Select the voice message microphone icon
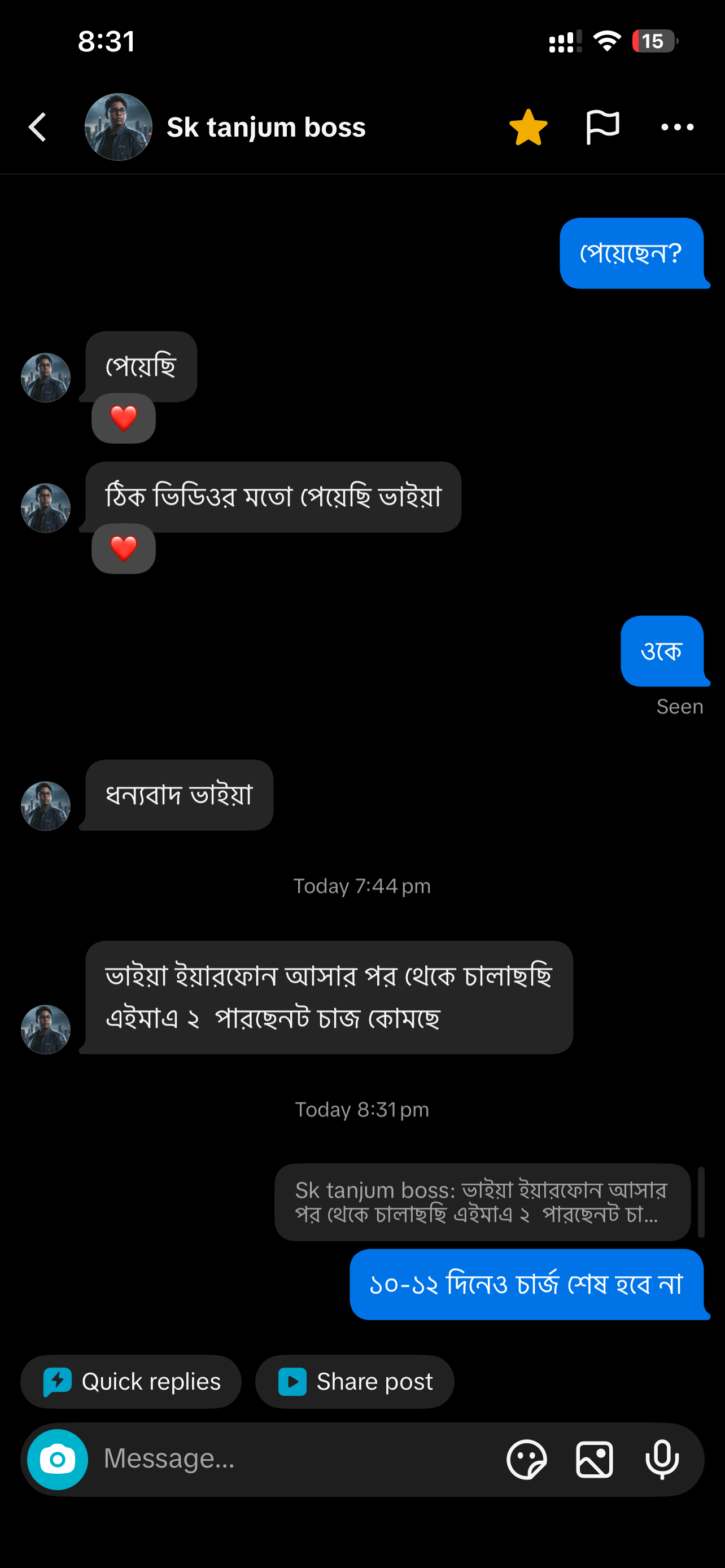This screenshot has height=1568, width=725. click(x=663, y=1459)
